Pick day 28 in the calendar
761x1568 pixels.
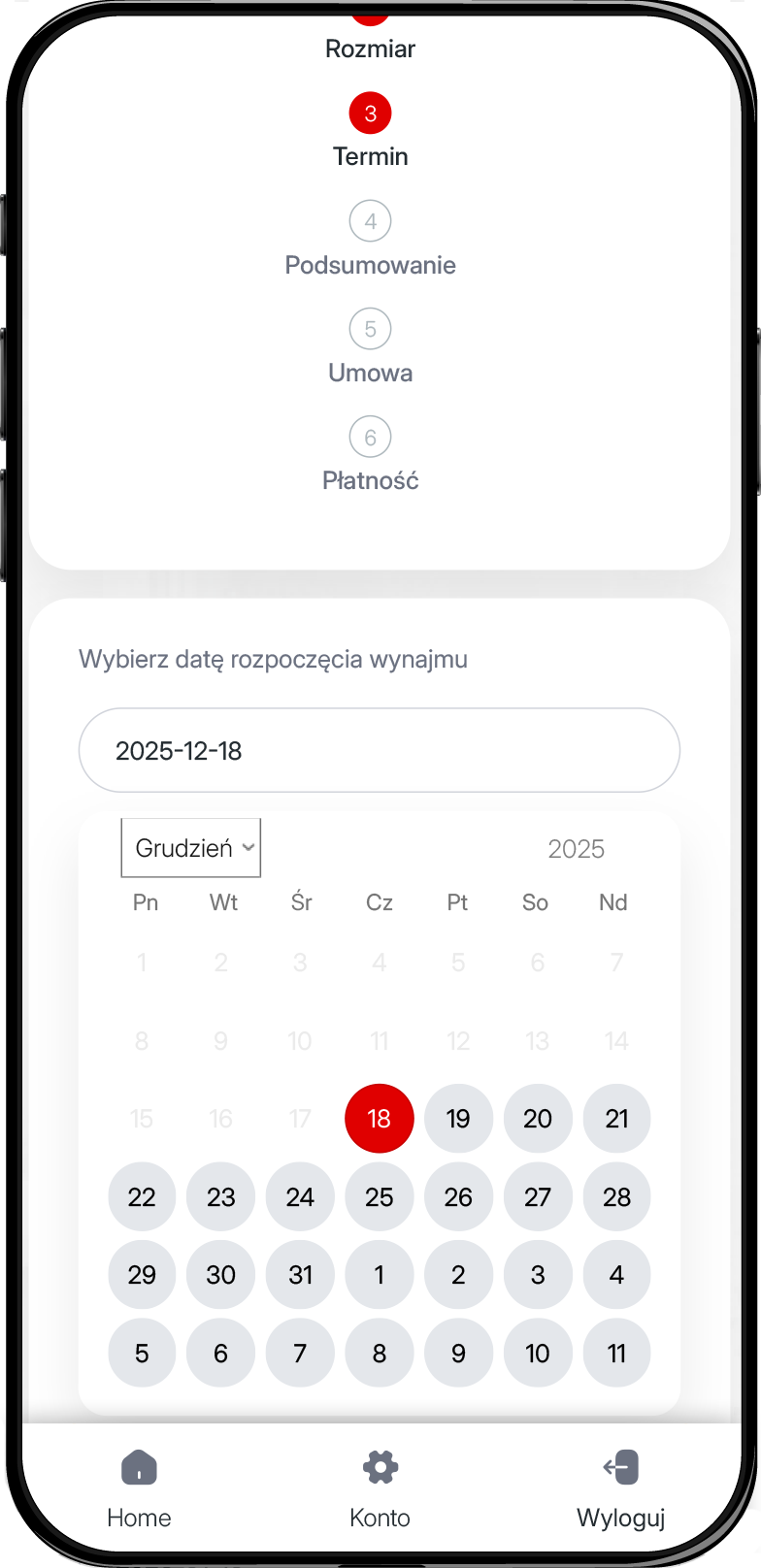point(616,1197)
